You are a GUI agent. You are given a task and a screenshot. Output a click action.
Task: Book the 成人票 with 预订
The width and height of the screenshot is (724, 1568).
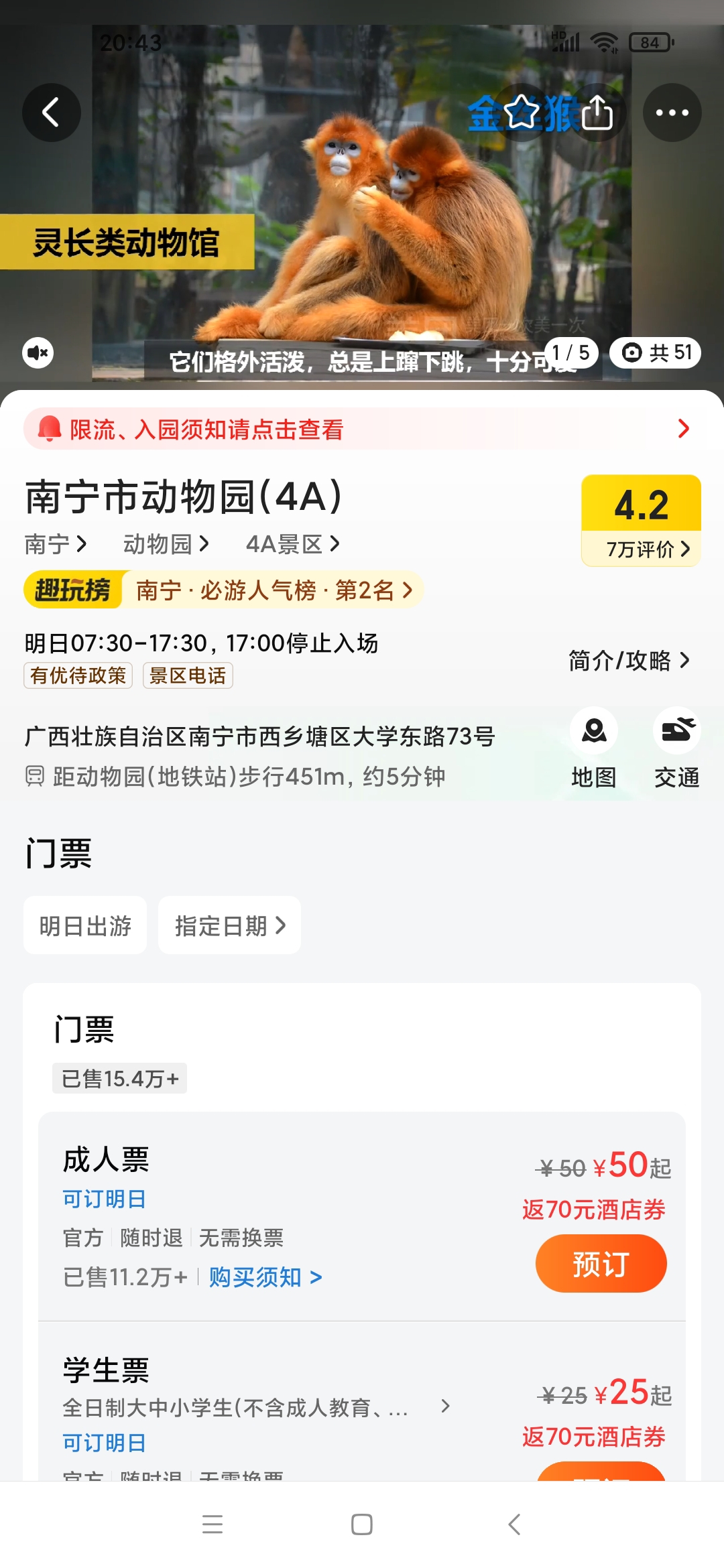(601, 1263)
